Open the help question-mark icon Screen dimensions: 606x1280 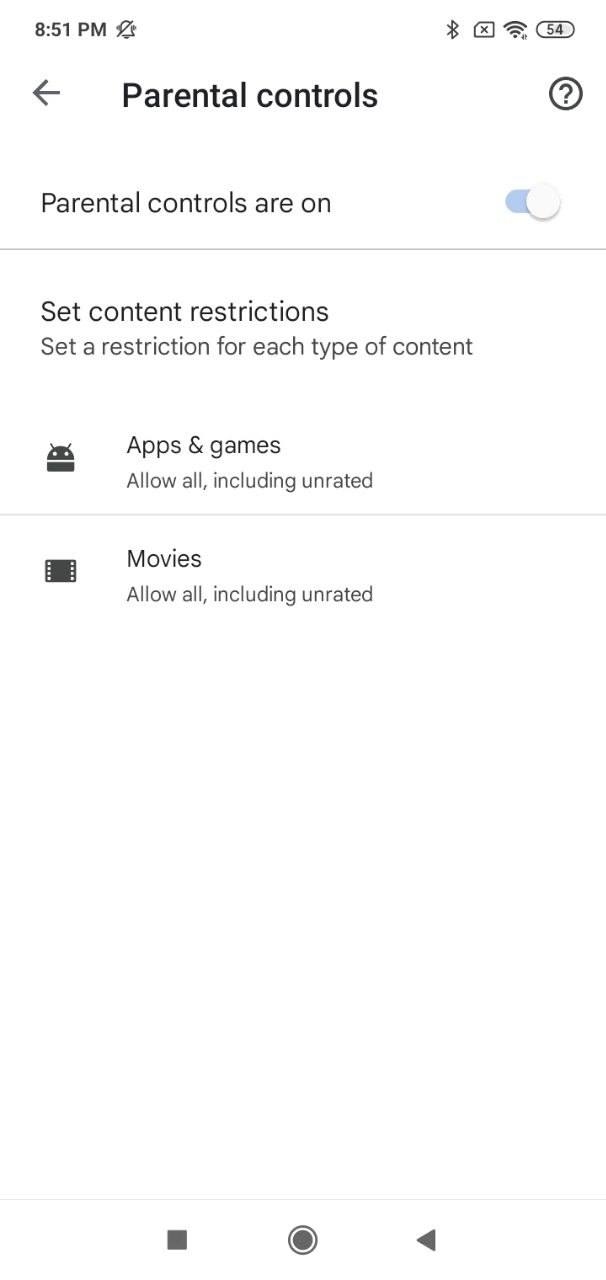click(565, 94)
